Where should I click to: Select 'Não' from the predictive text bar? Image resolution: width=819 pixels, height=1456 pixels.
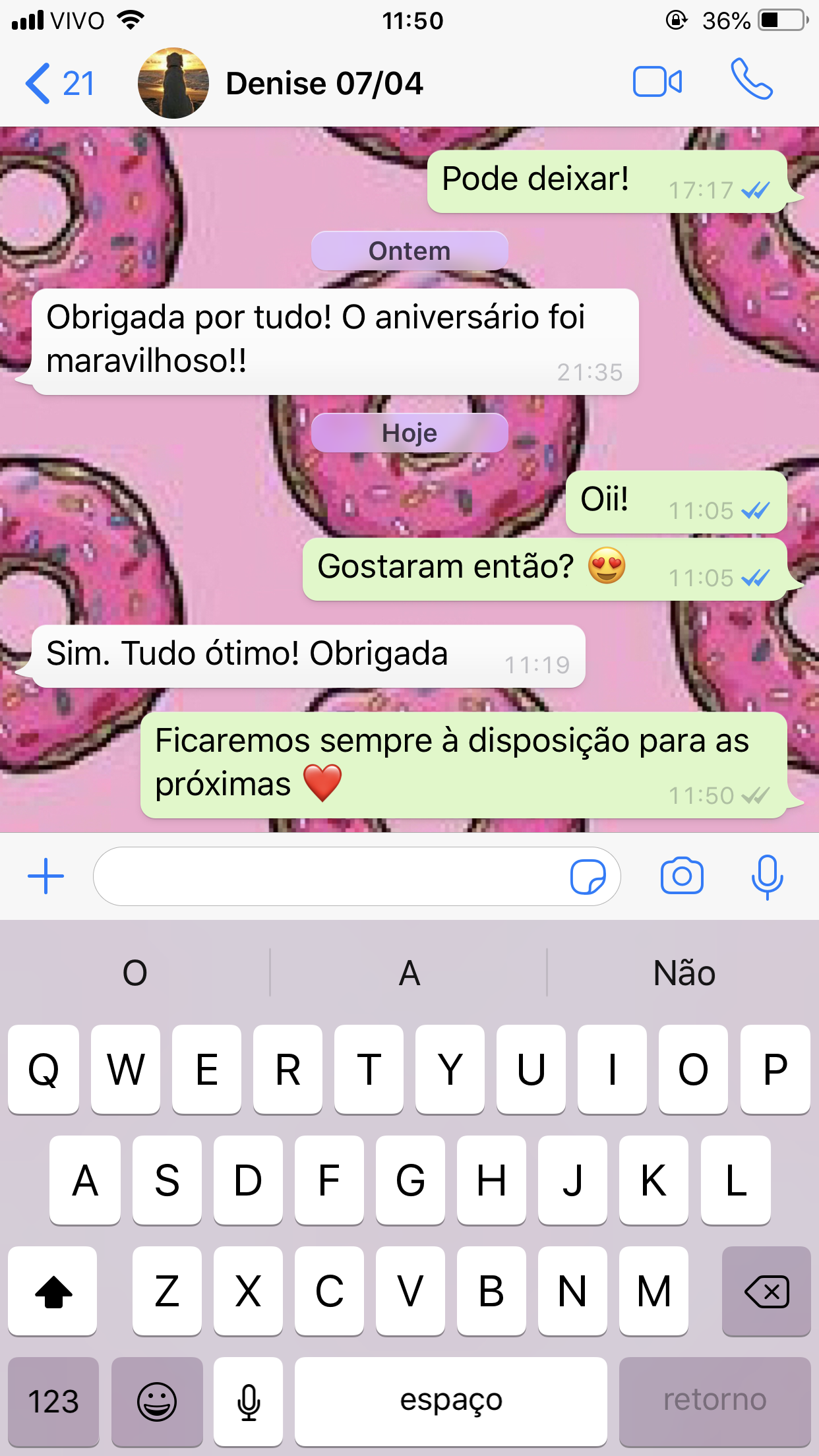click(683, 972)
